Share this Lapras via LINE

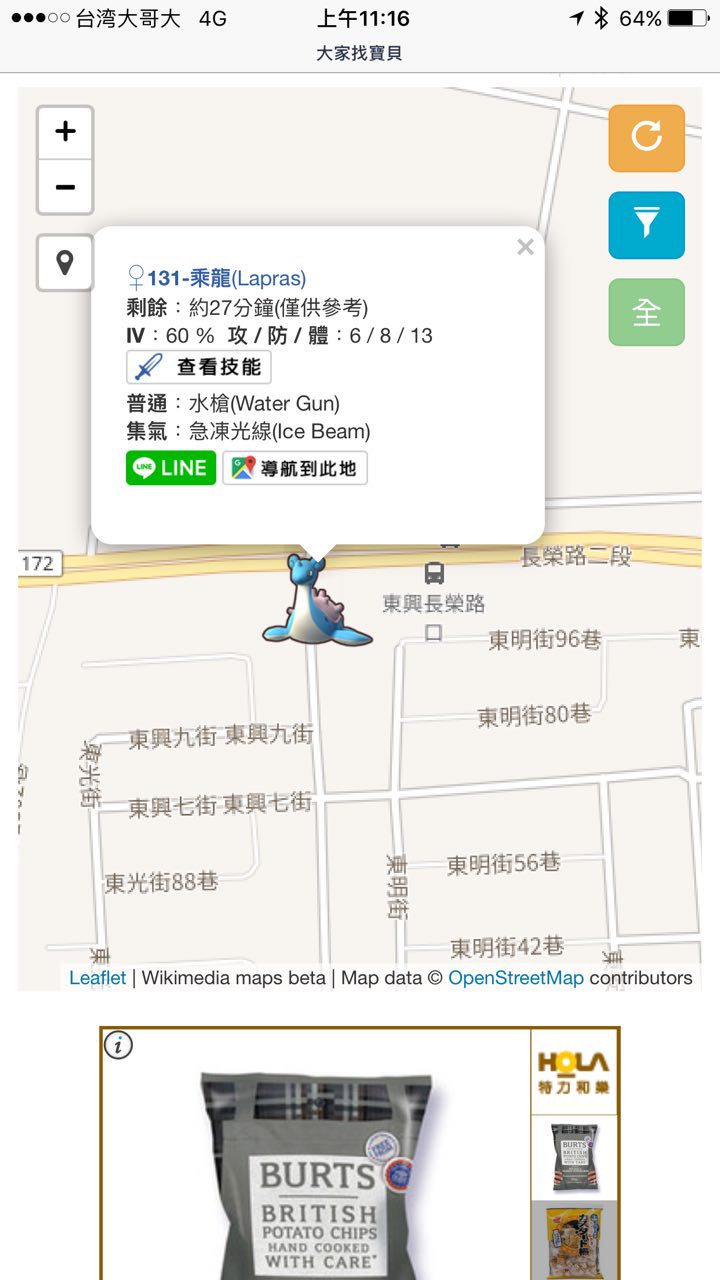pyautogui.click(x=171, y=468)
